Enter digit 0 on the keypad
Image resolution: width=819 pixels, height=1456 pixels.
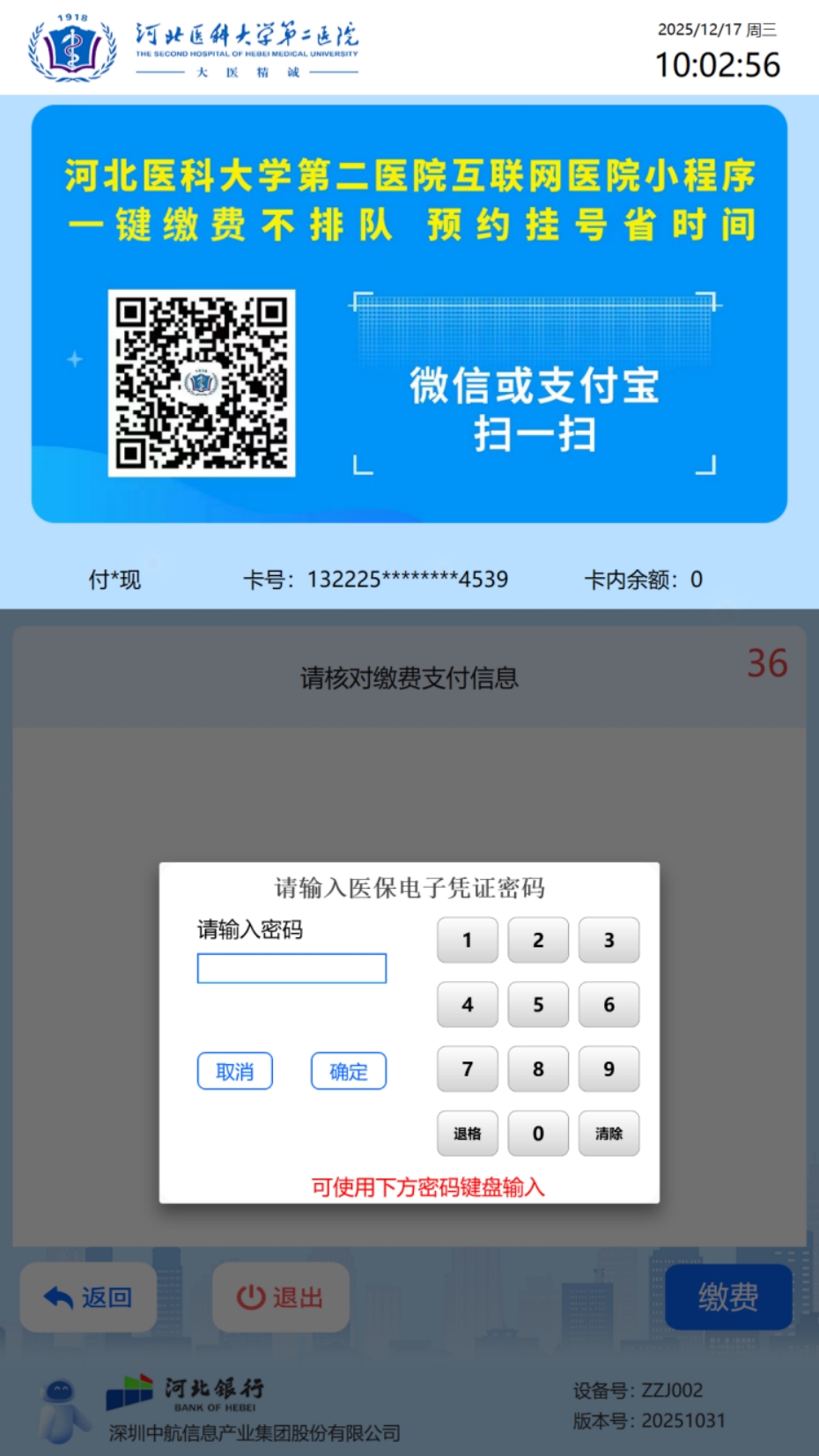coord(538,1133)
